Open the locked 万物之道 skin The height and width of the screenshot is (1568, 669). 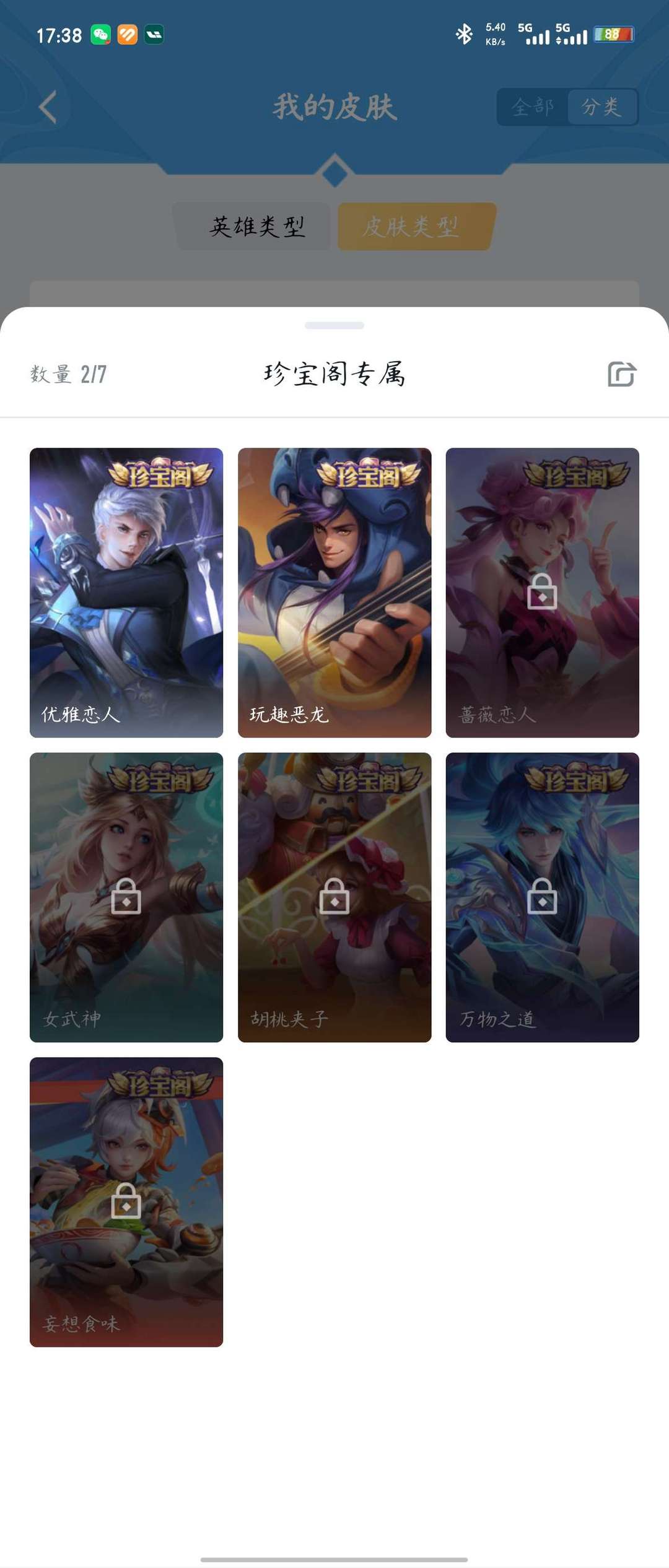[542, 897]
